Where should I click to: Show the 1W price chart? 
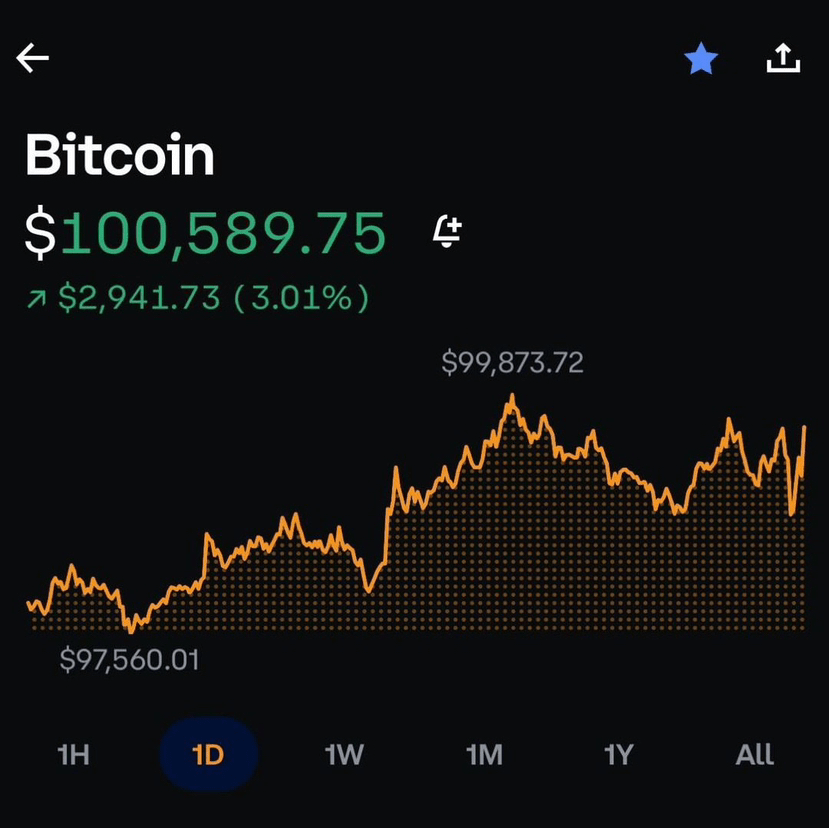344,754
